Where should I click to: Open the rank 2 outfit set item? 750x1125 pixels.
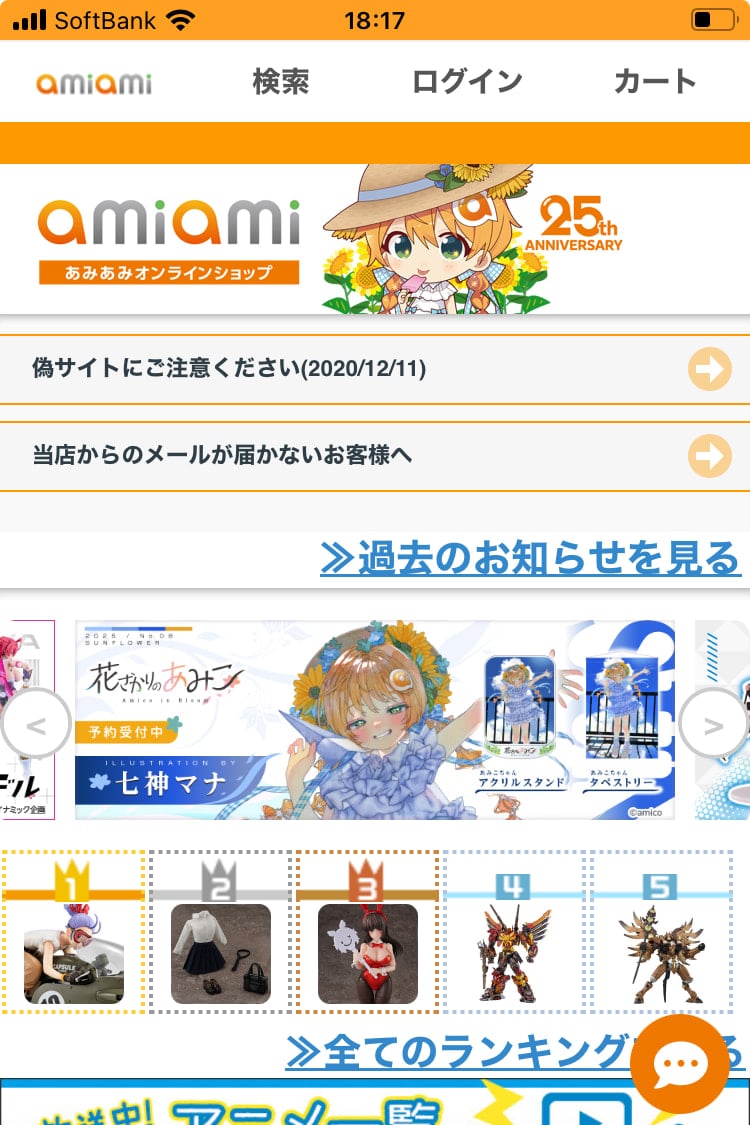click(x=221, y=948)
